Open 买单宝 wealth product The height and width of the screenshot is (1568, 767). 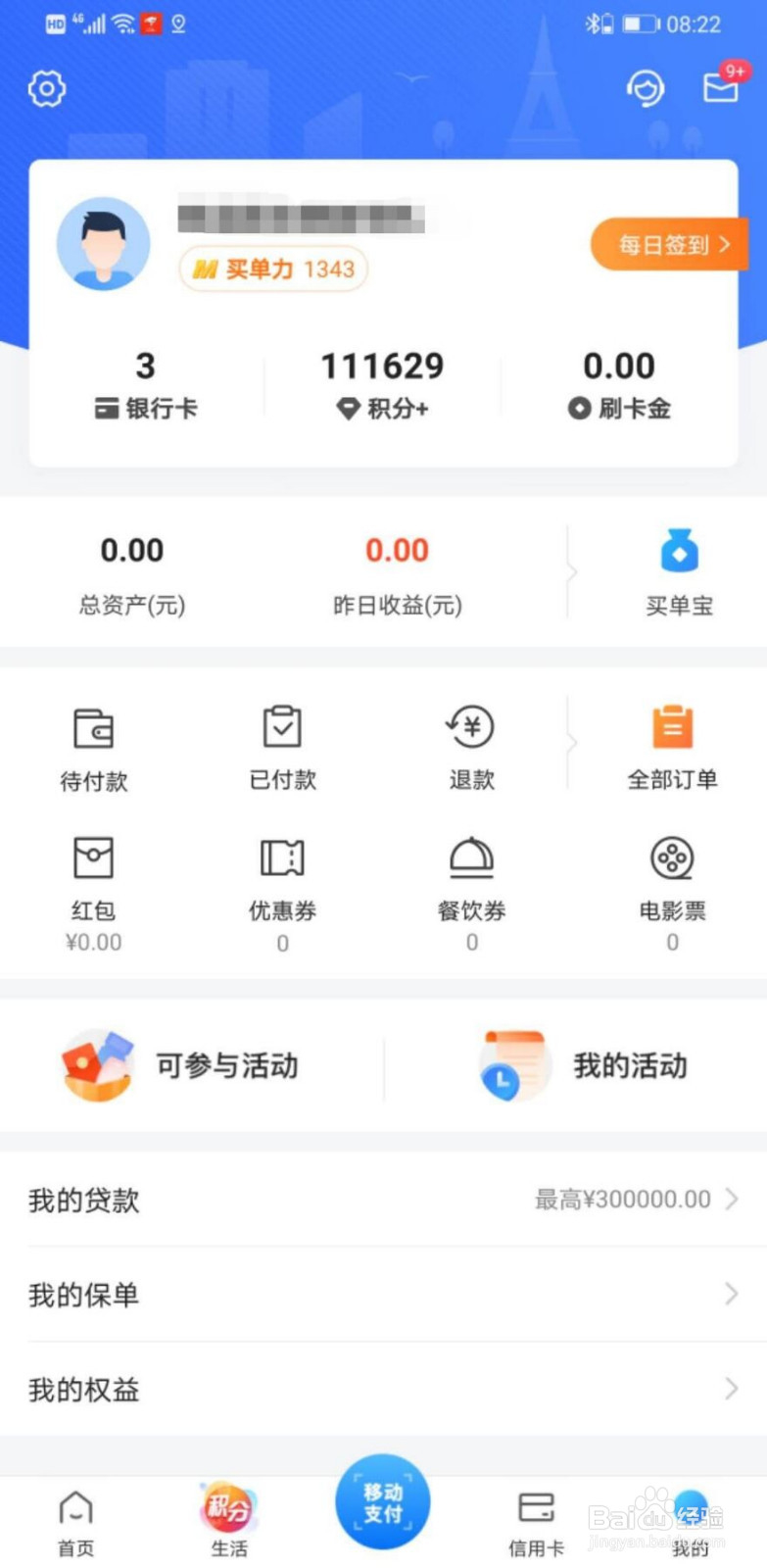[678, 572]
